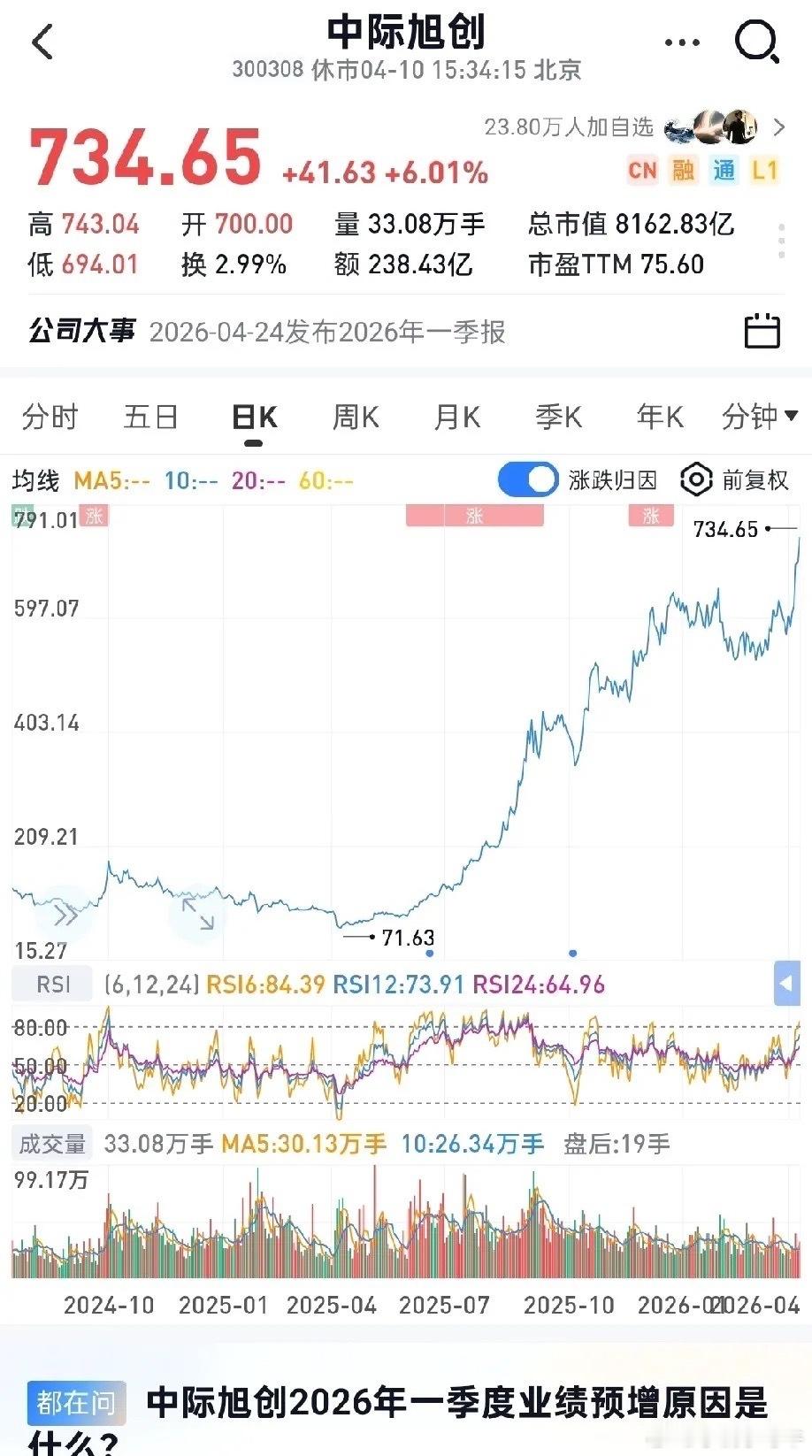The height and width of the screenshot is (1456, 812).
Task: Switch to the 周K tab
Action: pyautogui.click(x=355, y=416)
